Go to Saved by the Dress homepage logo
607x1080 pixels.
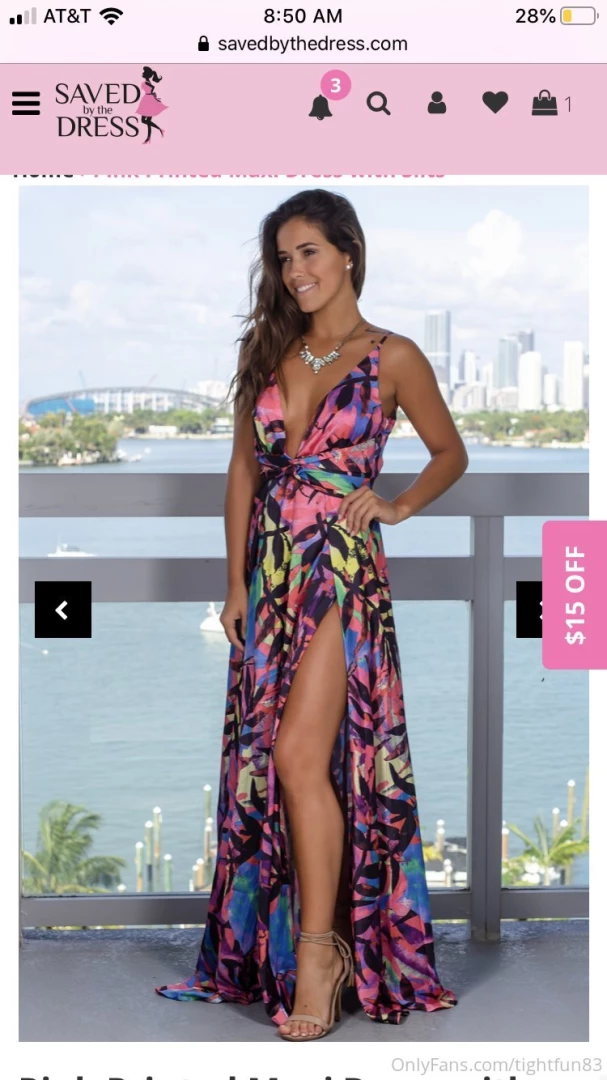click(110, 105)
